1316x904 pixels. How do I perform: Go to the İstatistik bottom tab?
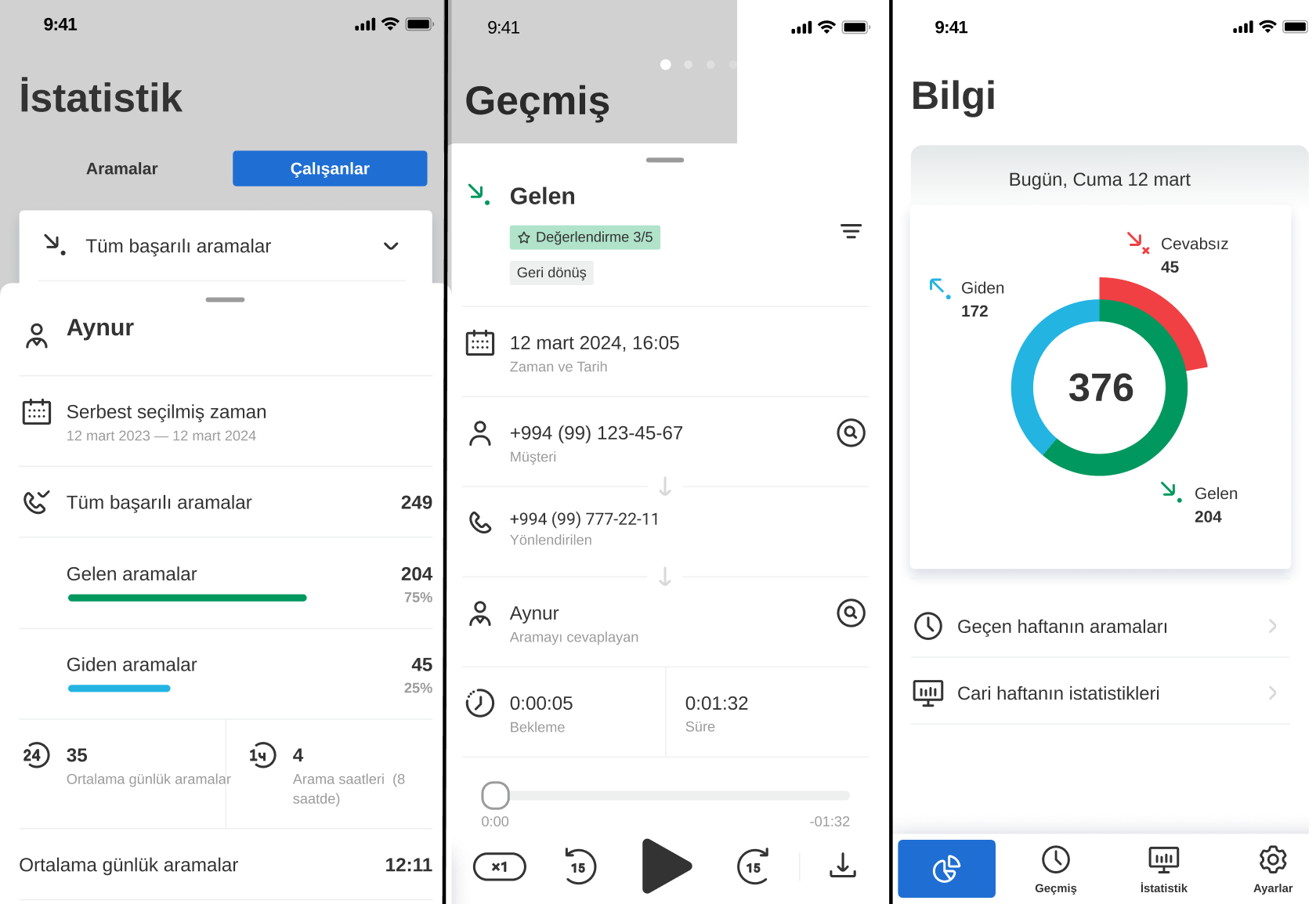[1163, 869]
